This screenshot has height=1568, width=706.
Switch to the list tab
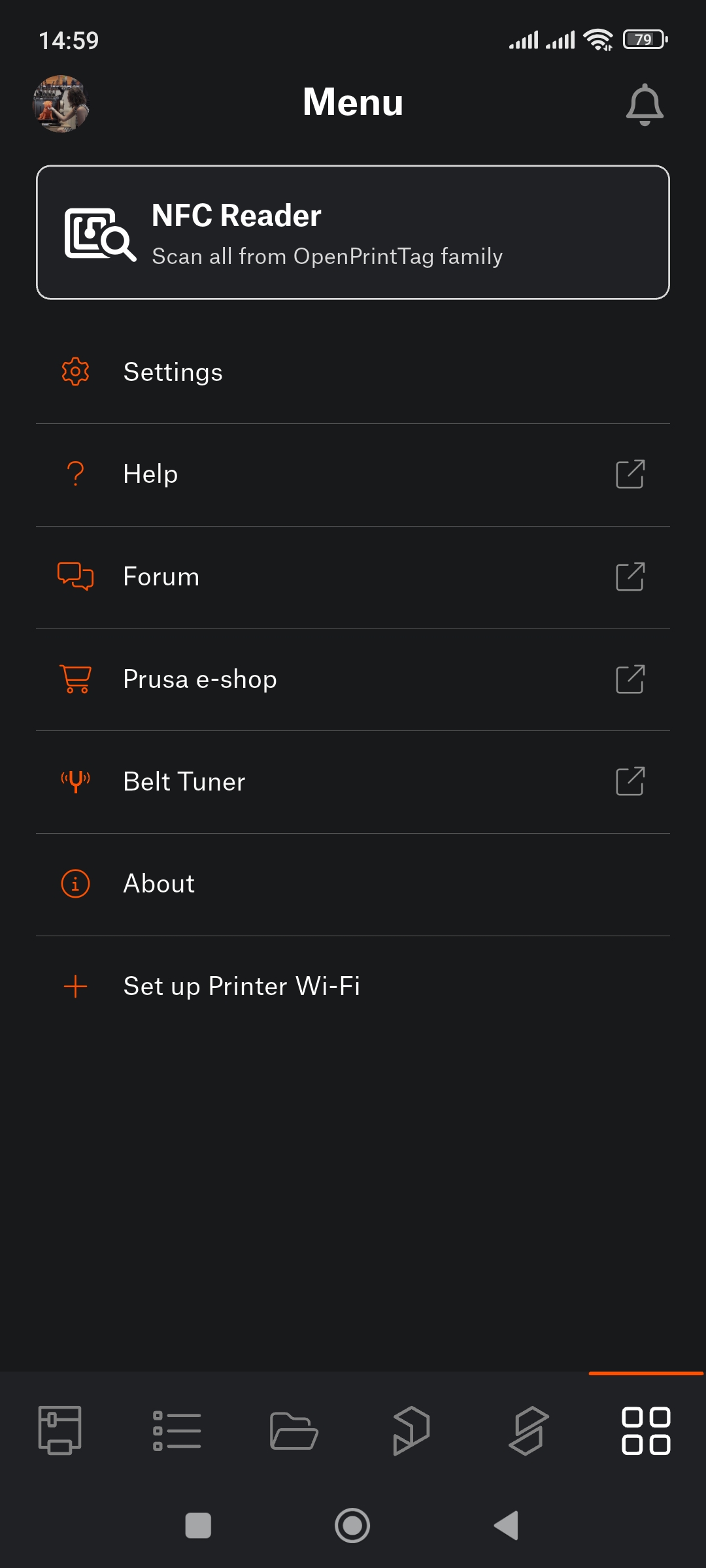176,1430
